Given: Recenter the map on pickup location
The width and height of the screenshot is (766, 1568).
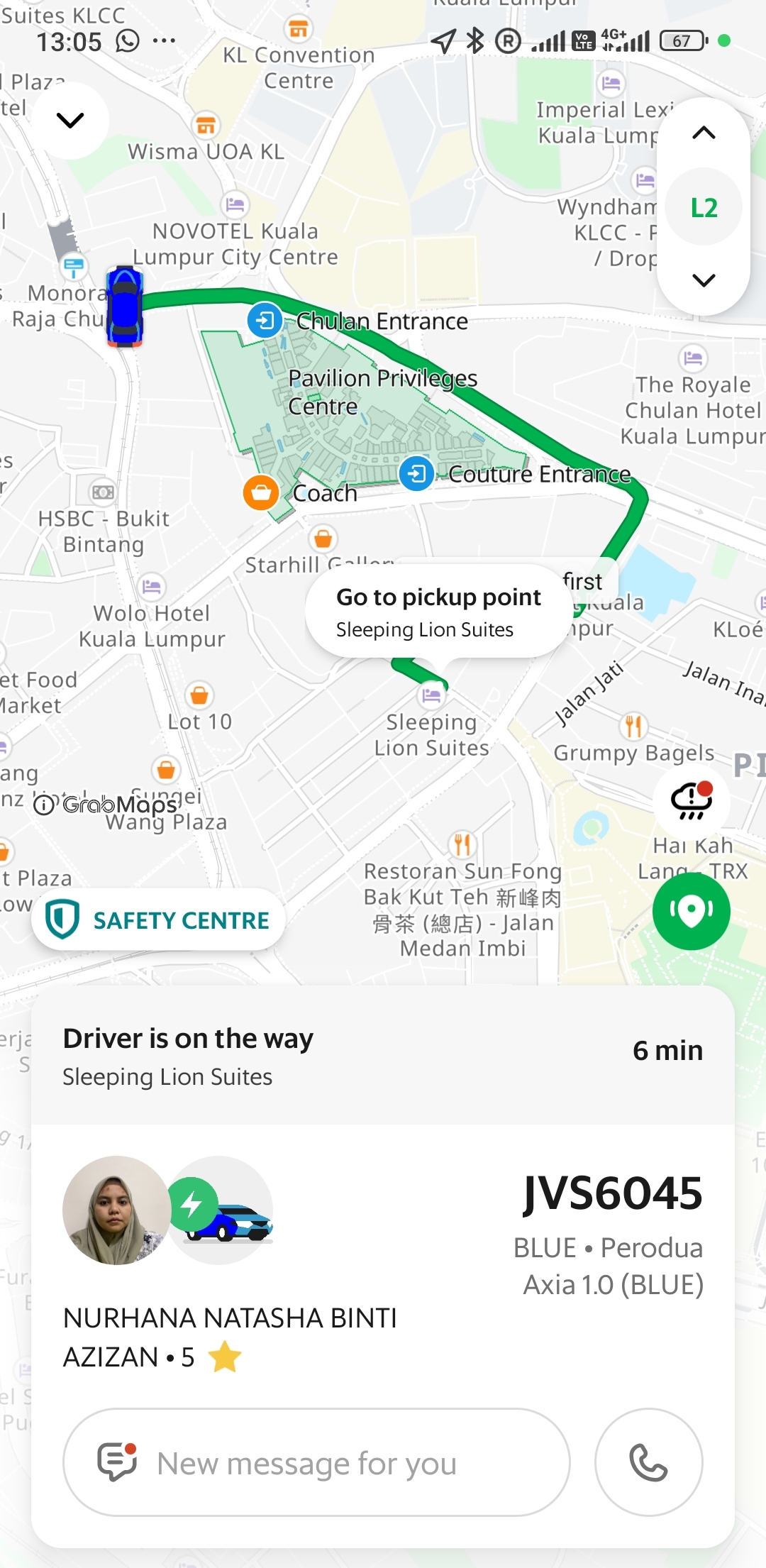Looking at the screenshot, I should point(691,911).
